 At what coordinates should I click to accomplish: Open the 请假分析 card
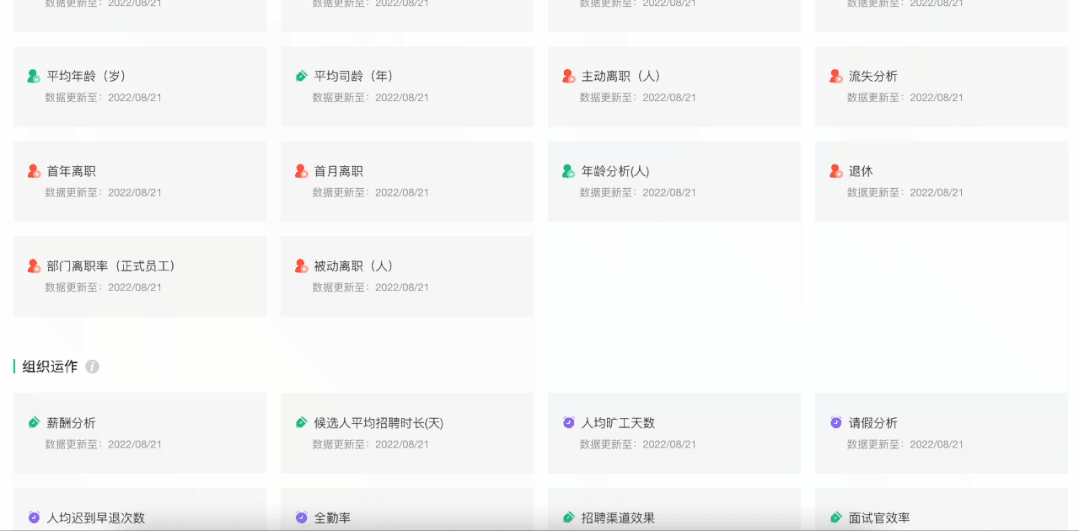pos(941,433)
